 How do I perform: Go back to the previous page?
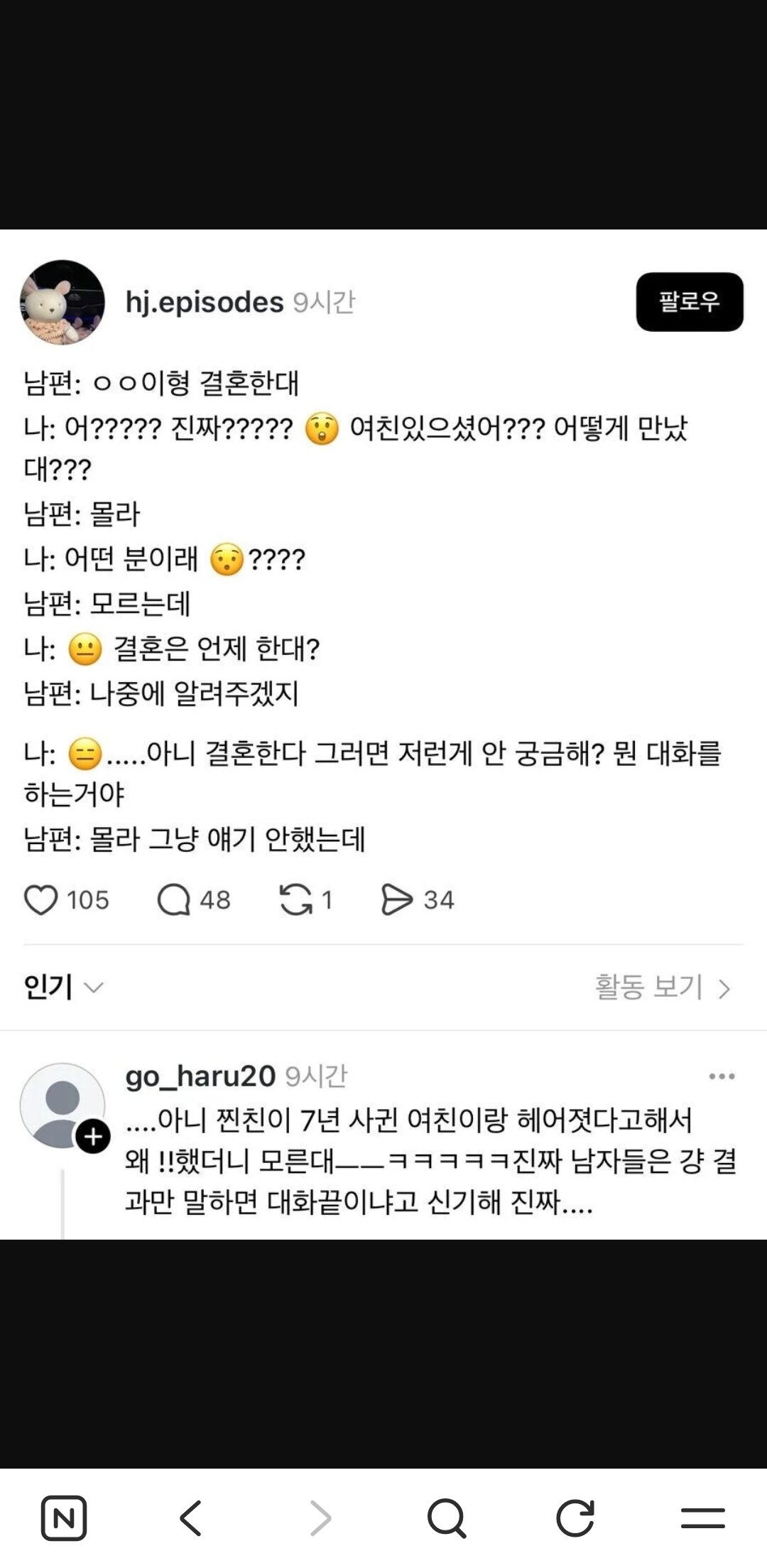point(191,1518)
